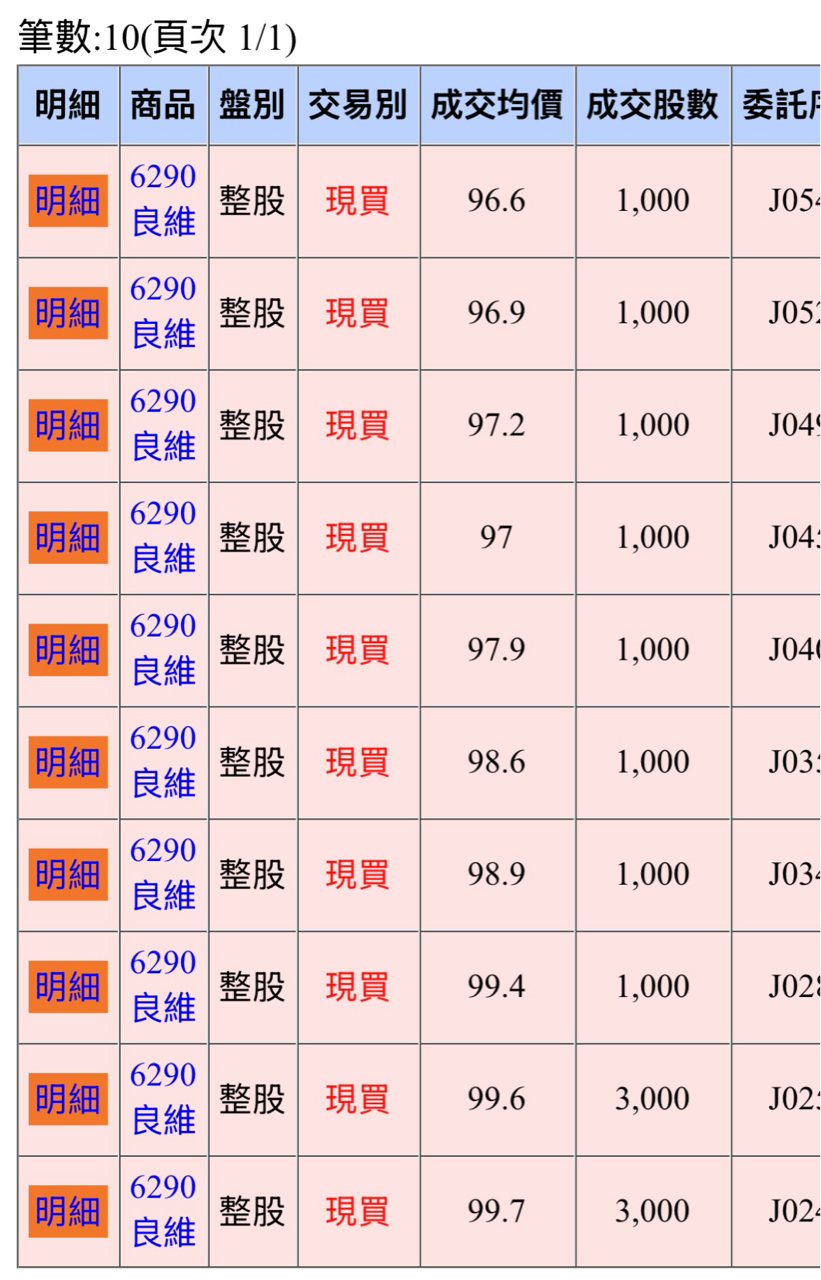
Task: Open the 6290 良維 link in the 99.7 row
Action: tap(163, 1211)
